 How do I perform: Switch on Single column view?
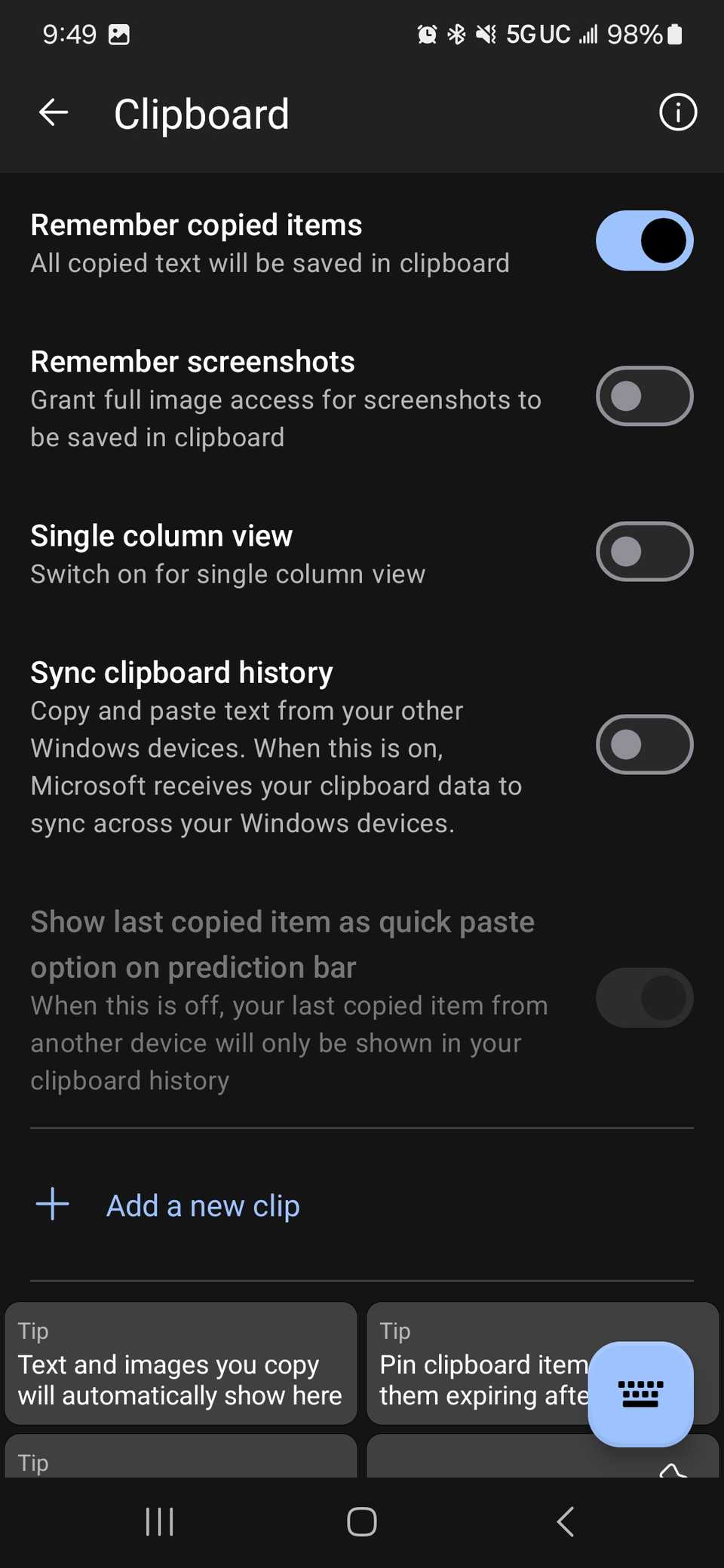[x=644, y=551]
